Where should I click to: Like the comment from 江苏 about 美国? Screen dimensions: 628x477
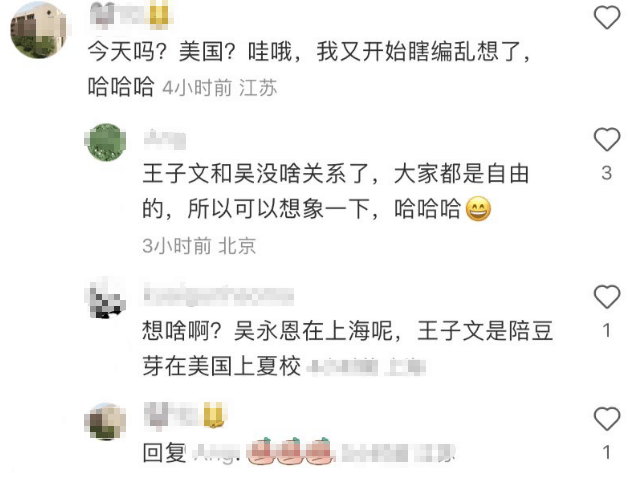(x=606, y=17)
